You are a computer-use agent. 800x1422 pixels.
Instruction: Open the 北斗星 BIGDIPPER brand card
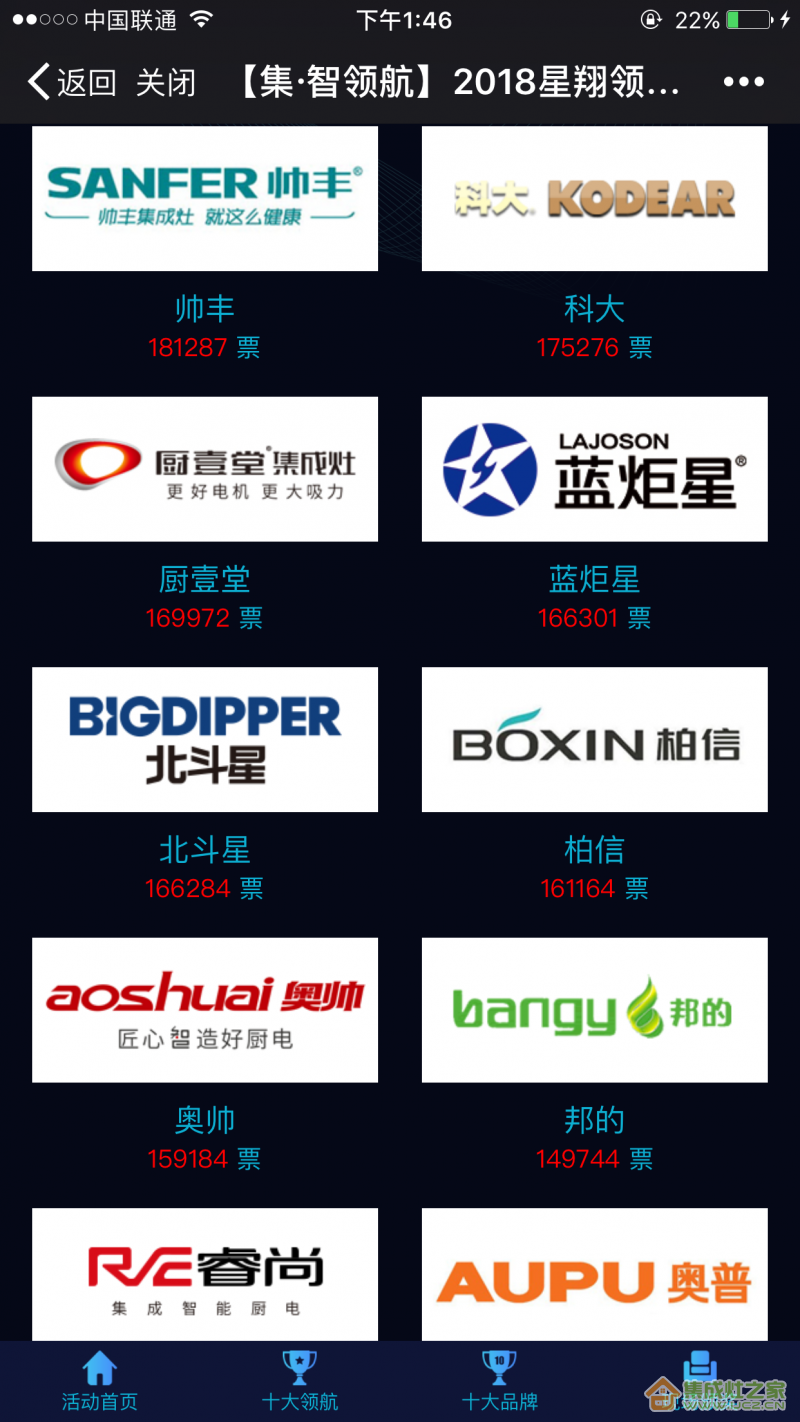coord(205,739)
